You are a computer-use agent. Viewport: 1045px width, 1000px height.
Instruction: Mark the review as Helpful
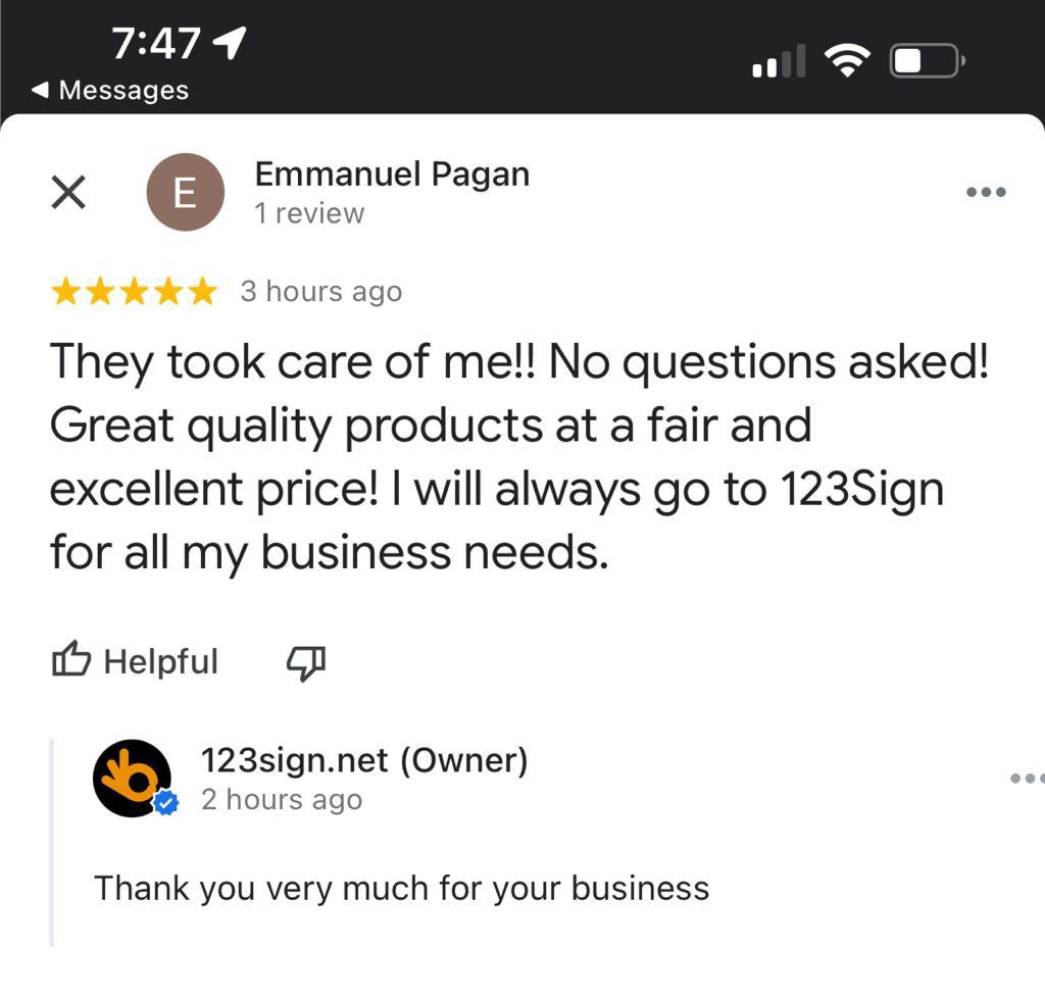tap(135, 661)
